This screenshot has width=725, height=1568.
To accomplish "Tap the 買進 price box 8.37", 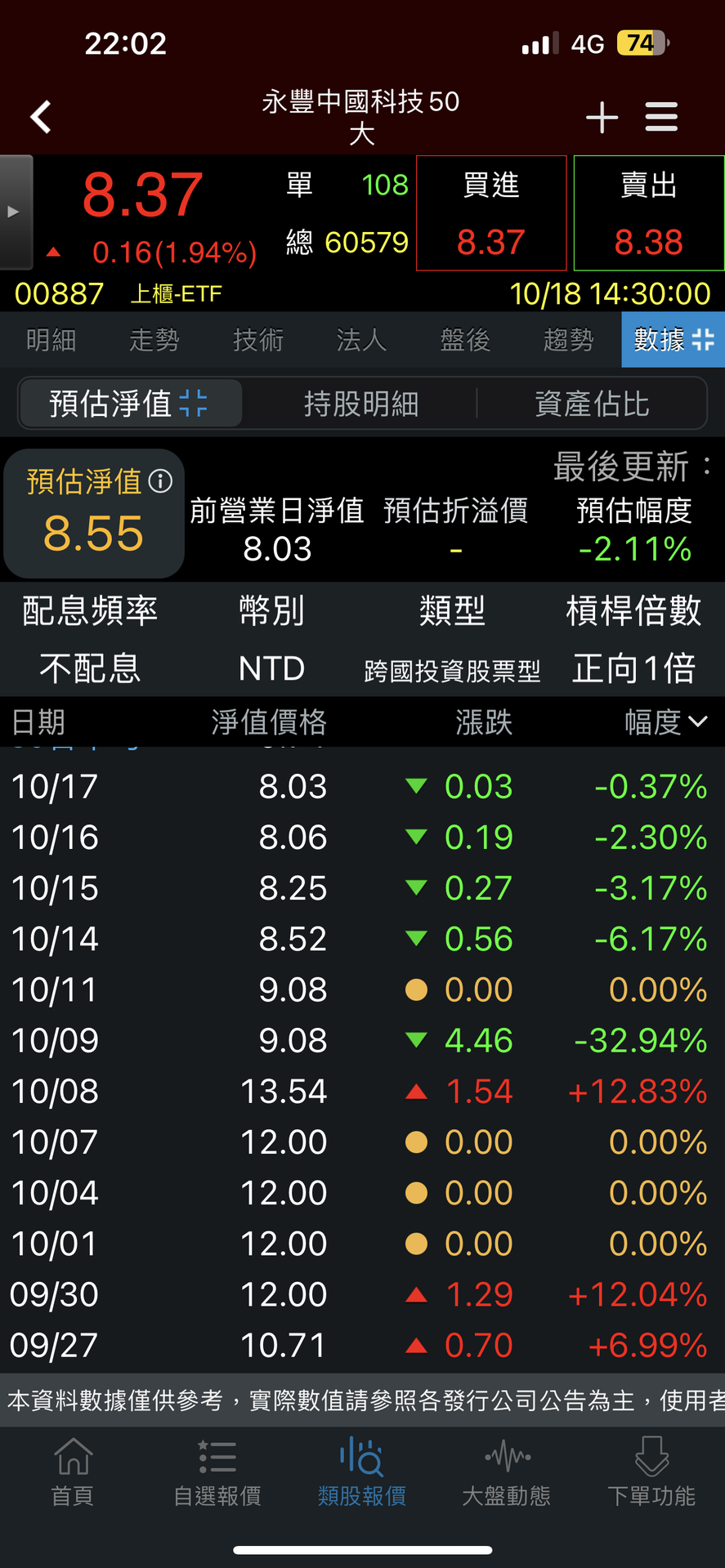I will tap(490, 213).
